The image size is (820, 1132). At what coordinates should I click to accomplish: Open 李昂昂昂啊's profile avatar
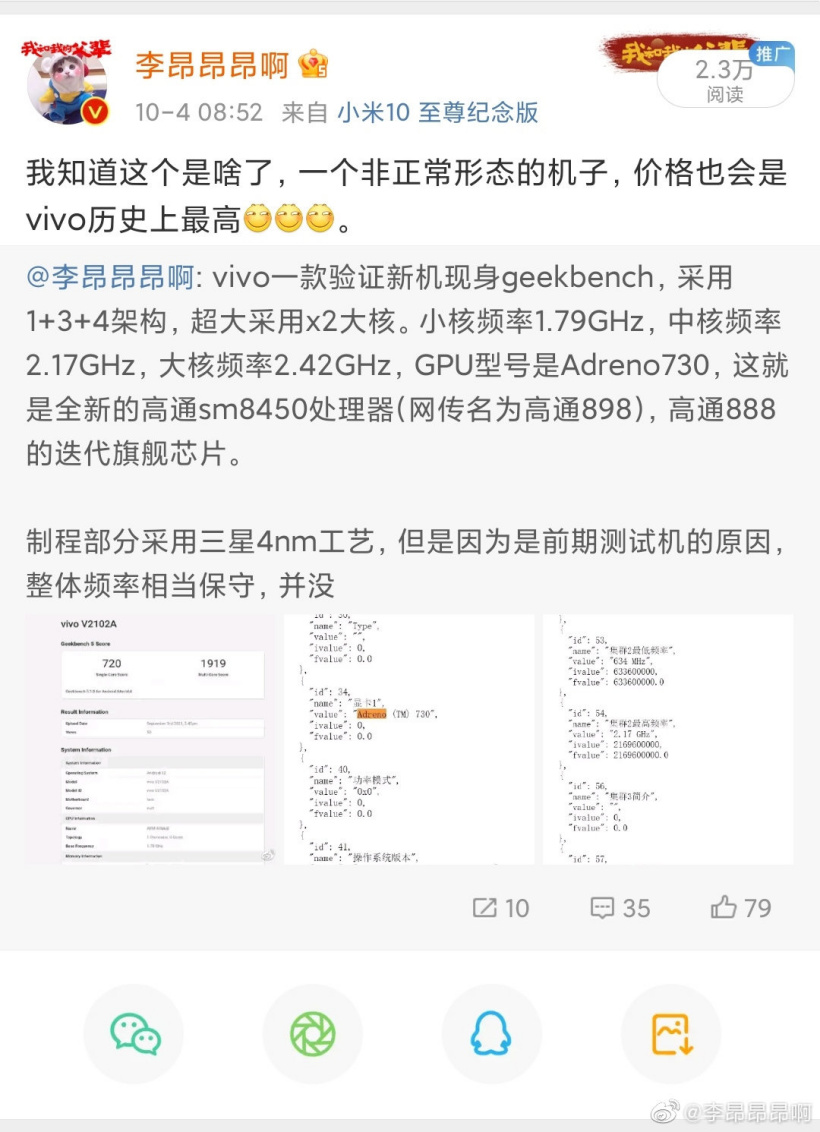pyautogui.click(x=67, y=82)
